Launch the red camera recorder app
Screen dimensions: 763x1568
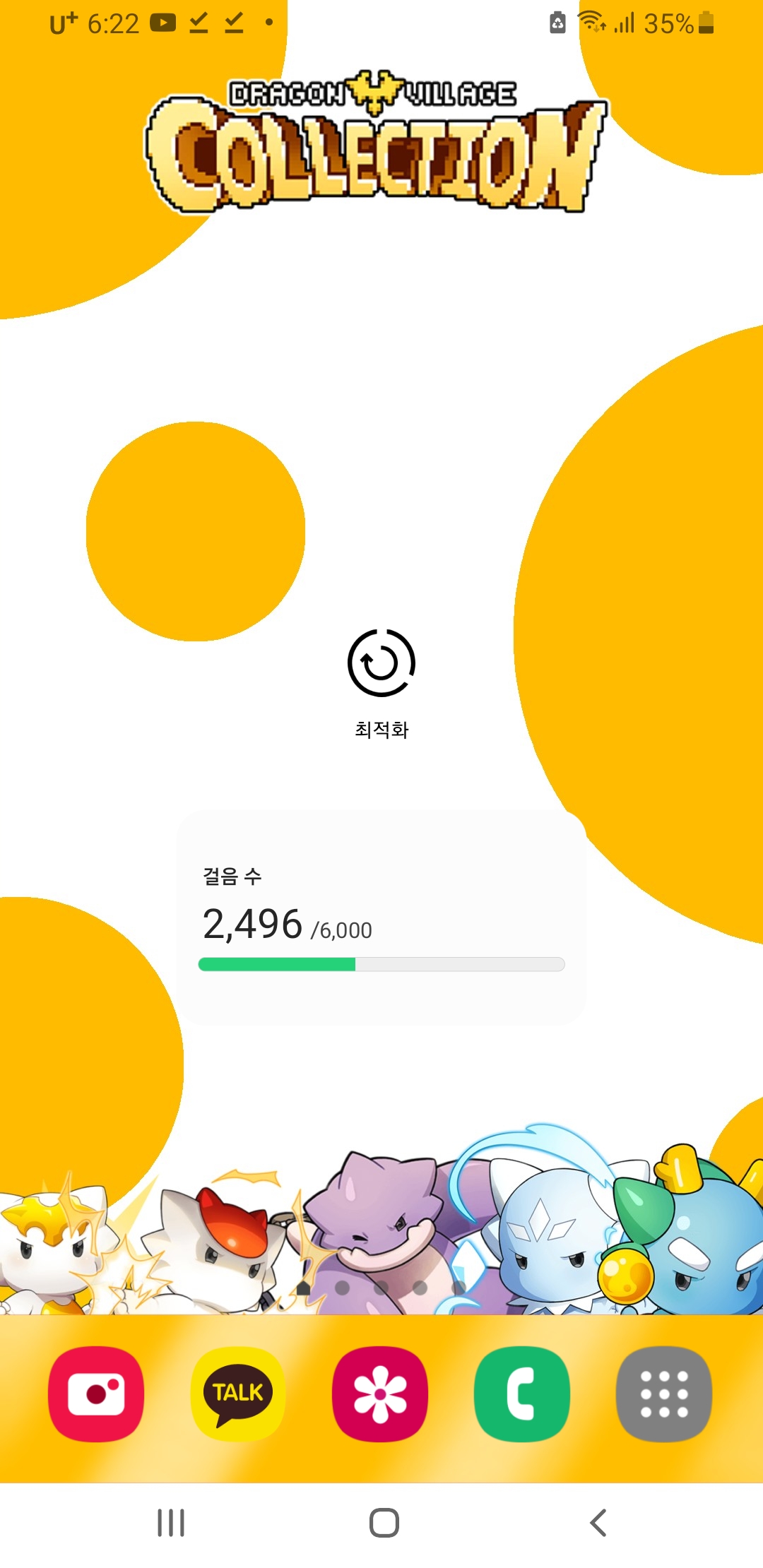click(x=96, y=1394)
